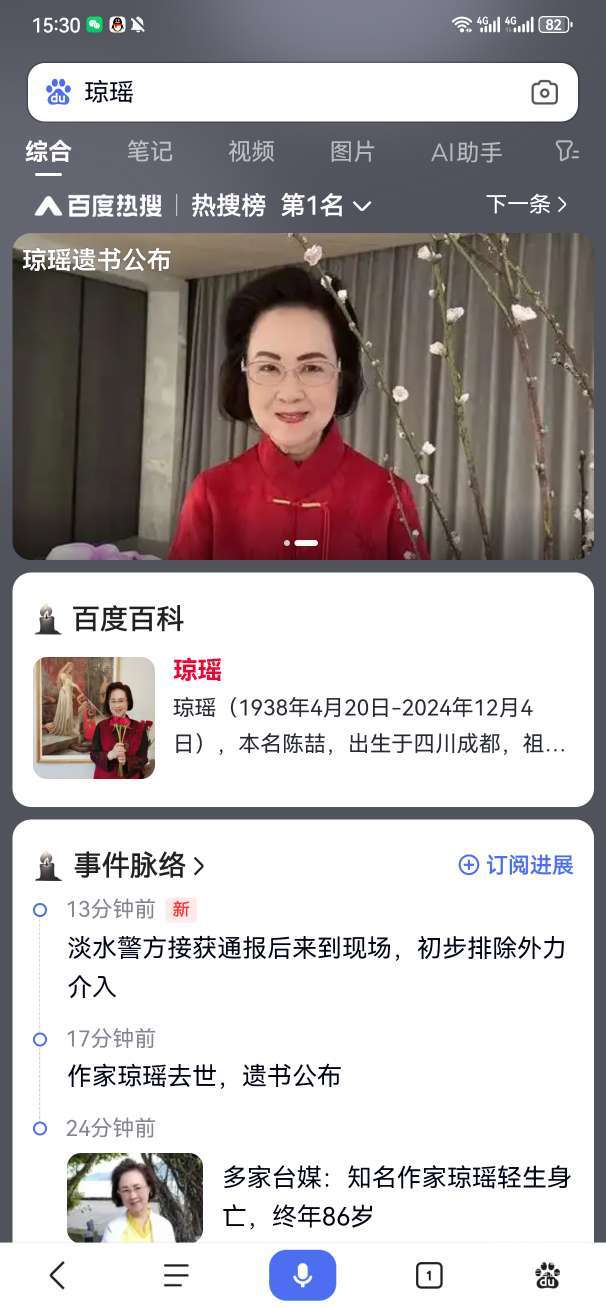Image resolution: width=606 pixels, height=1308 pixels.
Task: Go back with the bottom arrow
Action: pyautogui.click(x=58, y=1275)
